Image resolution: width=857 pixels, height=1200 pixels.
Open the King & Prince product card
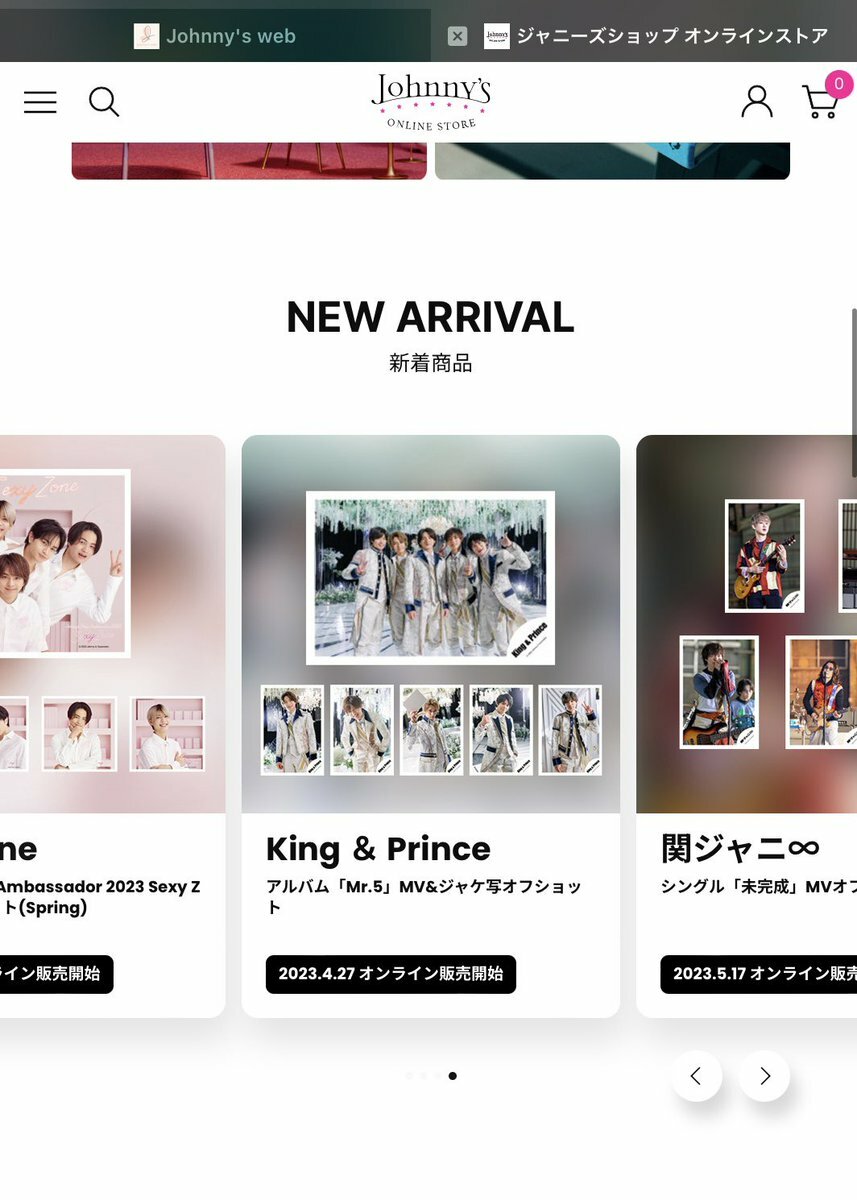(431, 725)
